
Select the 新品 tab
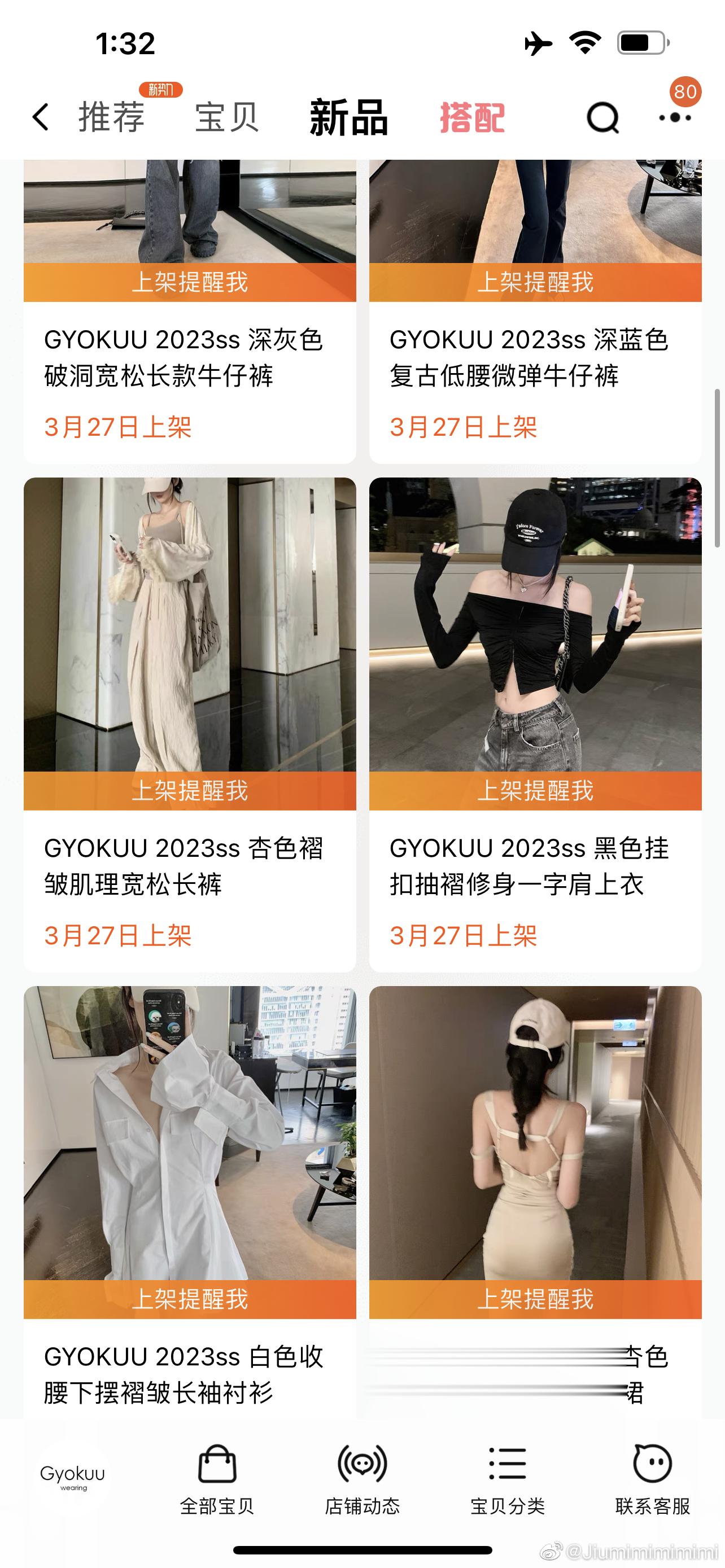[x=348, y=117]
